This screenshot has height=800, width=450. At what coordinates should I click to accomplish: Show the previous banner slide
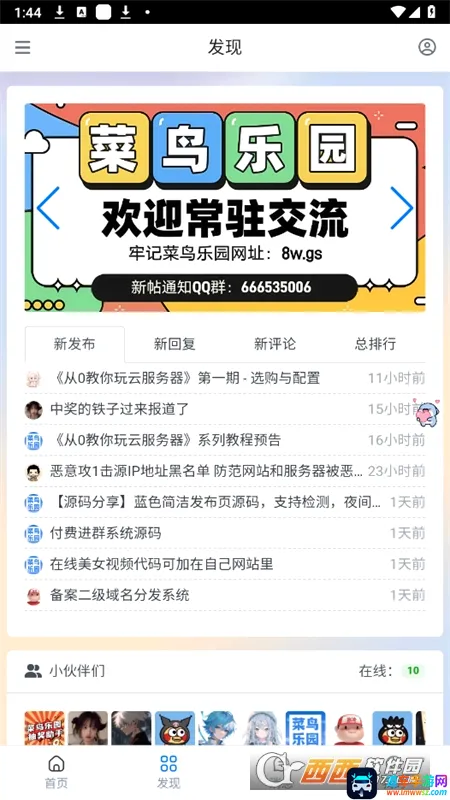(48, 208)
